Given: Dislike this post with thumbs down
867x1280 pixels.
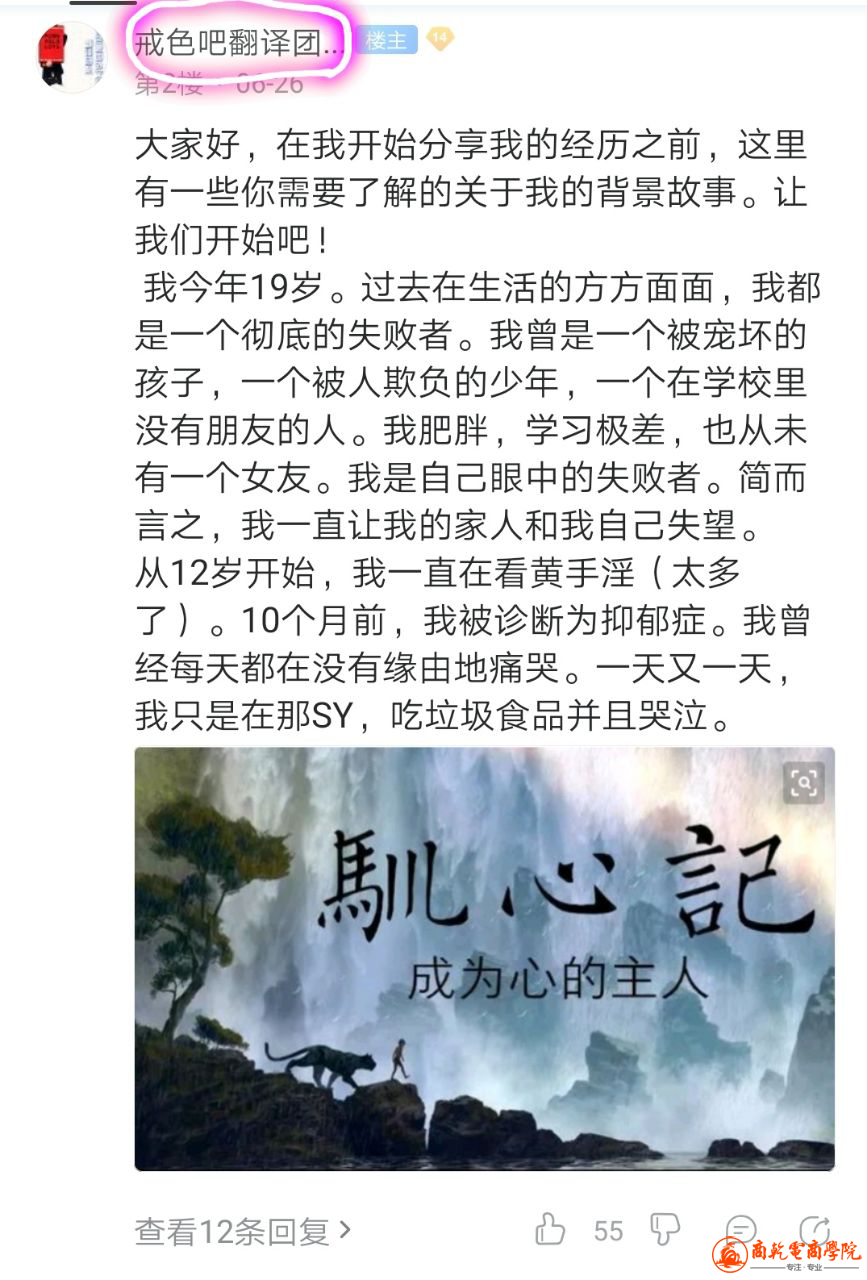Looking at the screenshot, I should coord(665,1229).
